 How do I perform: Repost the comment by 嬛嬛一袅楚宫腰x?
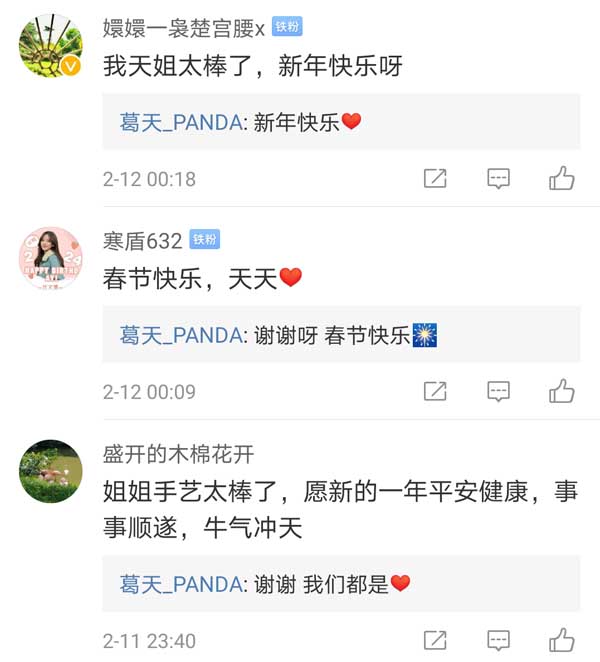pyautogui.click(x=435, y=179)
